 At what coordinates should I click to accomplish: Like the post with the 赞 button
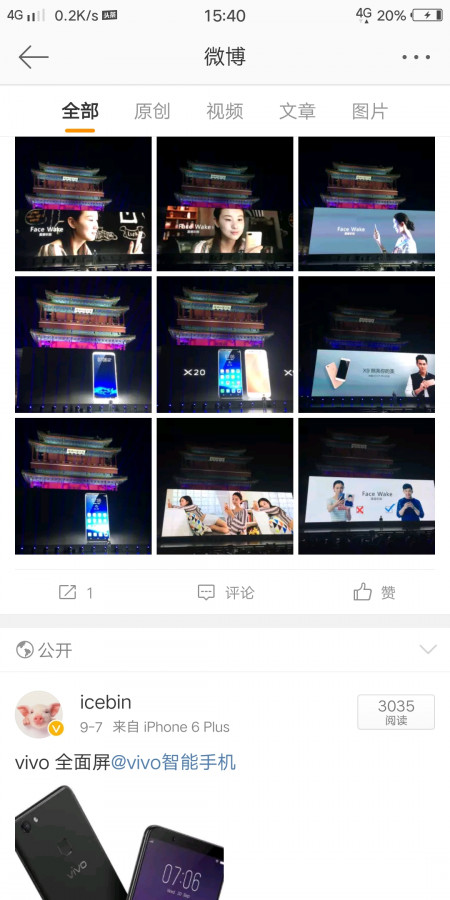pyautogui.click(x=374, y=592)
